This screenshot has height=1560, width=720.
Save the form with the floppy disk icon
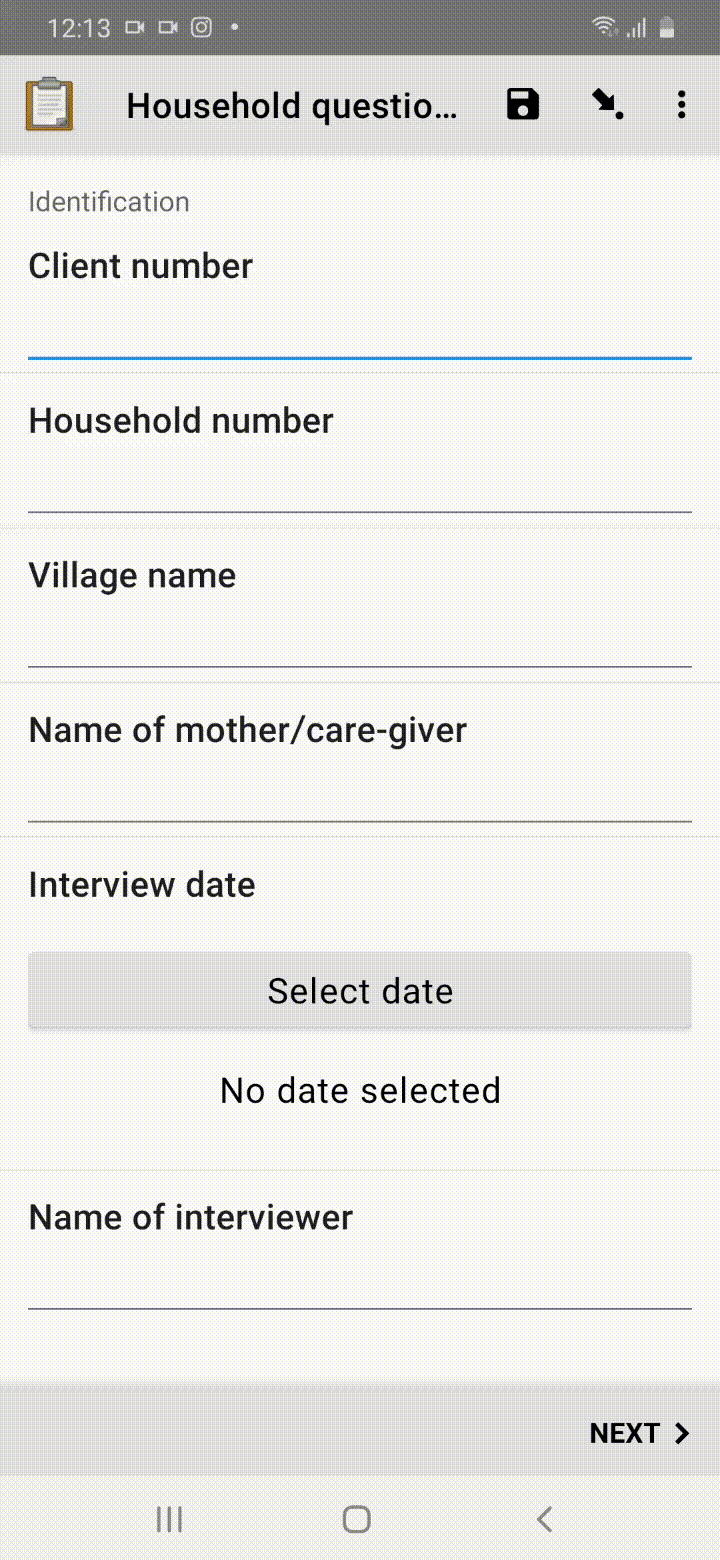tap(523, 104)
